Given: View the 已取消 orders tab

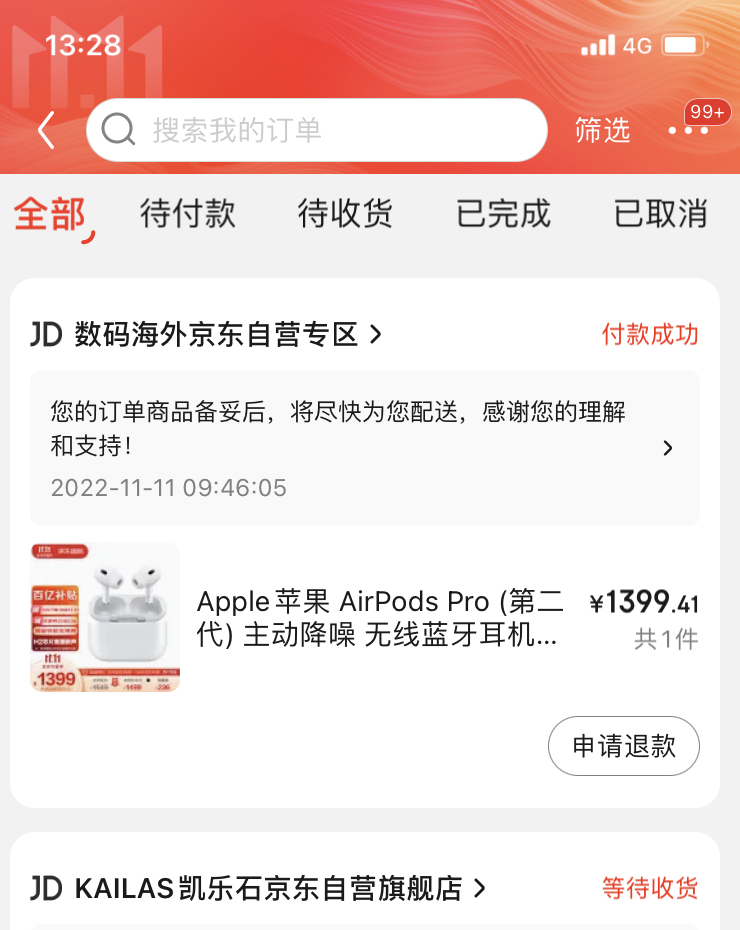Looking at the screenshot, I should point(660,213).
